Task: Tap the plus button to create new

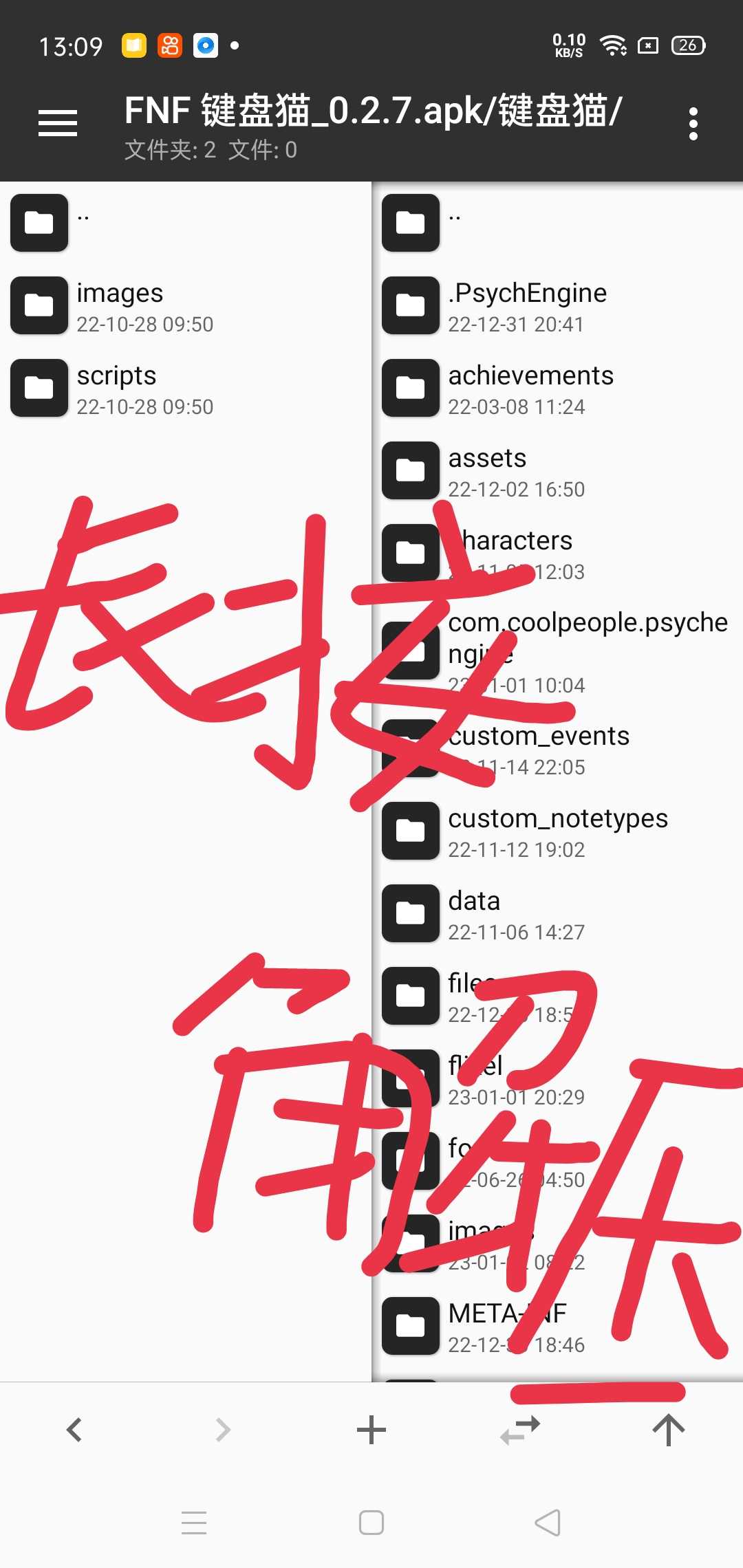Action: (371, 1430)
